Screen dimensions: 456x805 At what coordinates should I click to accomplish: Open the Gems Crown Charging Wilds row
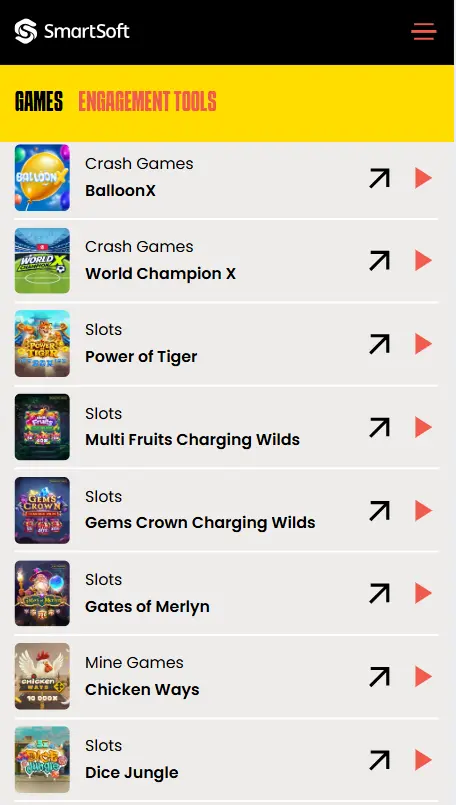point(226,510)
